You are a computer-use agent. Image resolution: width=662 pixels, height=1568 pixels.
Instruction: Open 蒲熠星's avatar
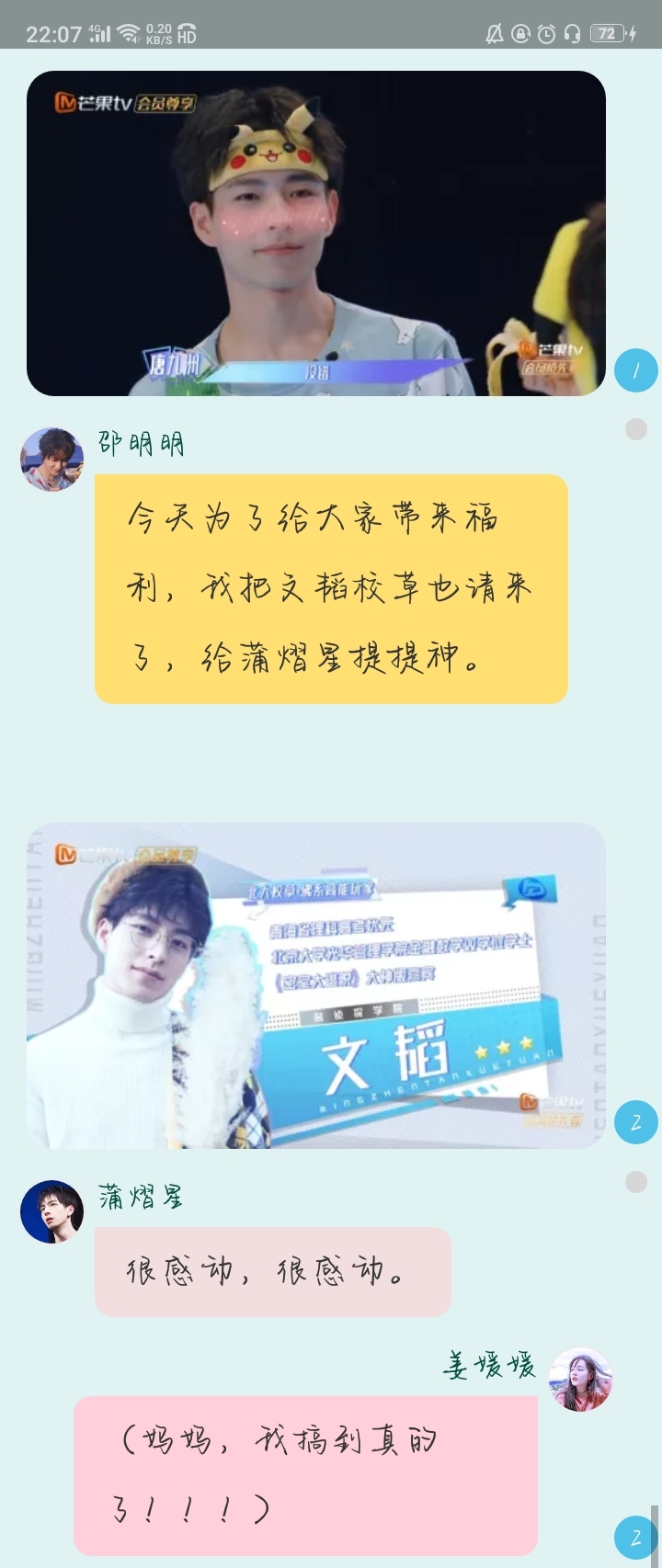coord(51,1211)
